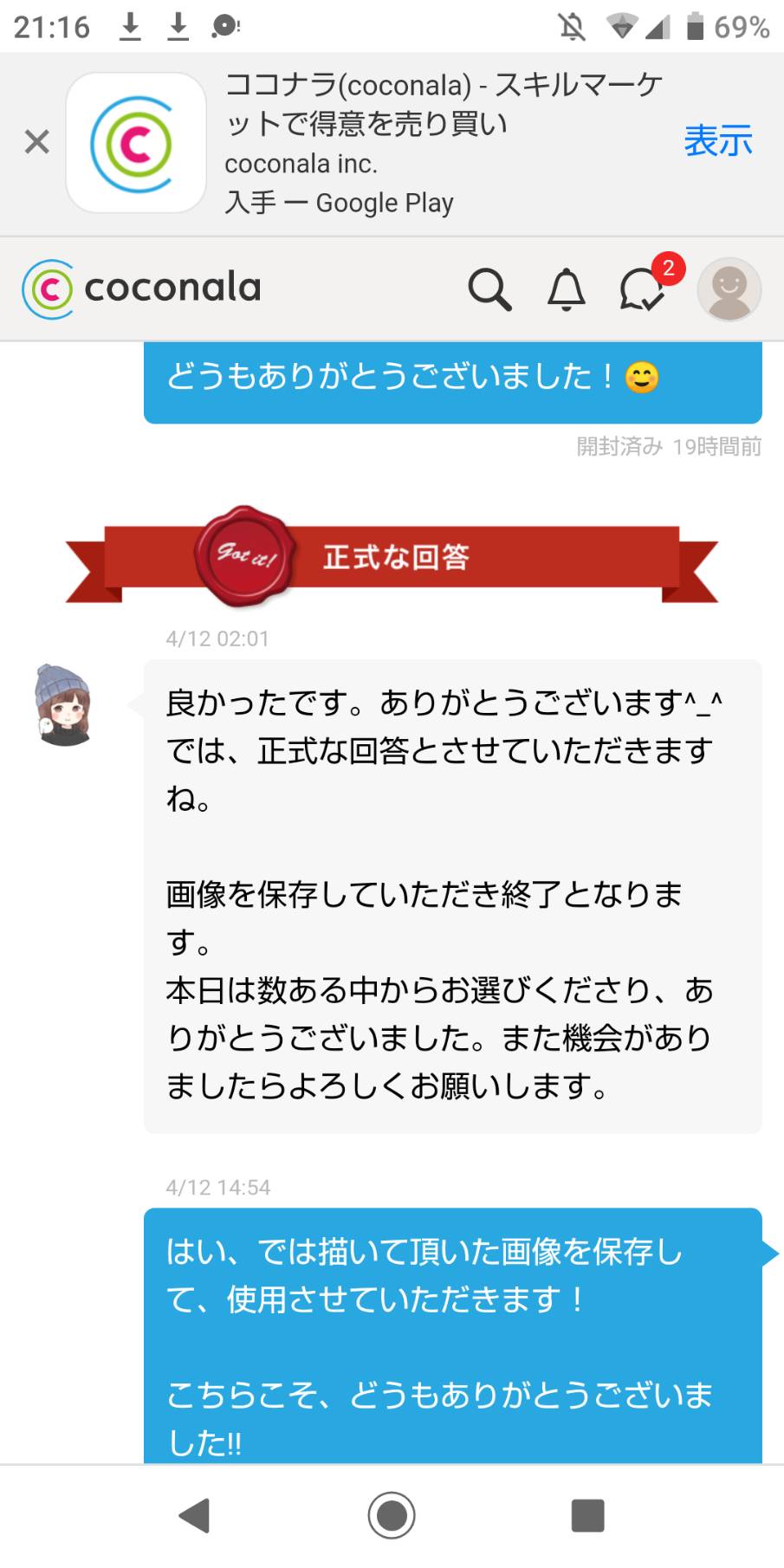Open the recent apps button
This screenshot has width=784, height=1568.
(x=588, y=1515)
